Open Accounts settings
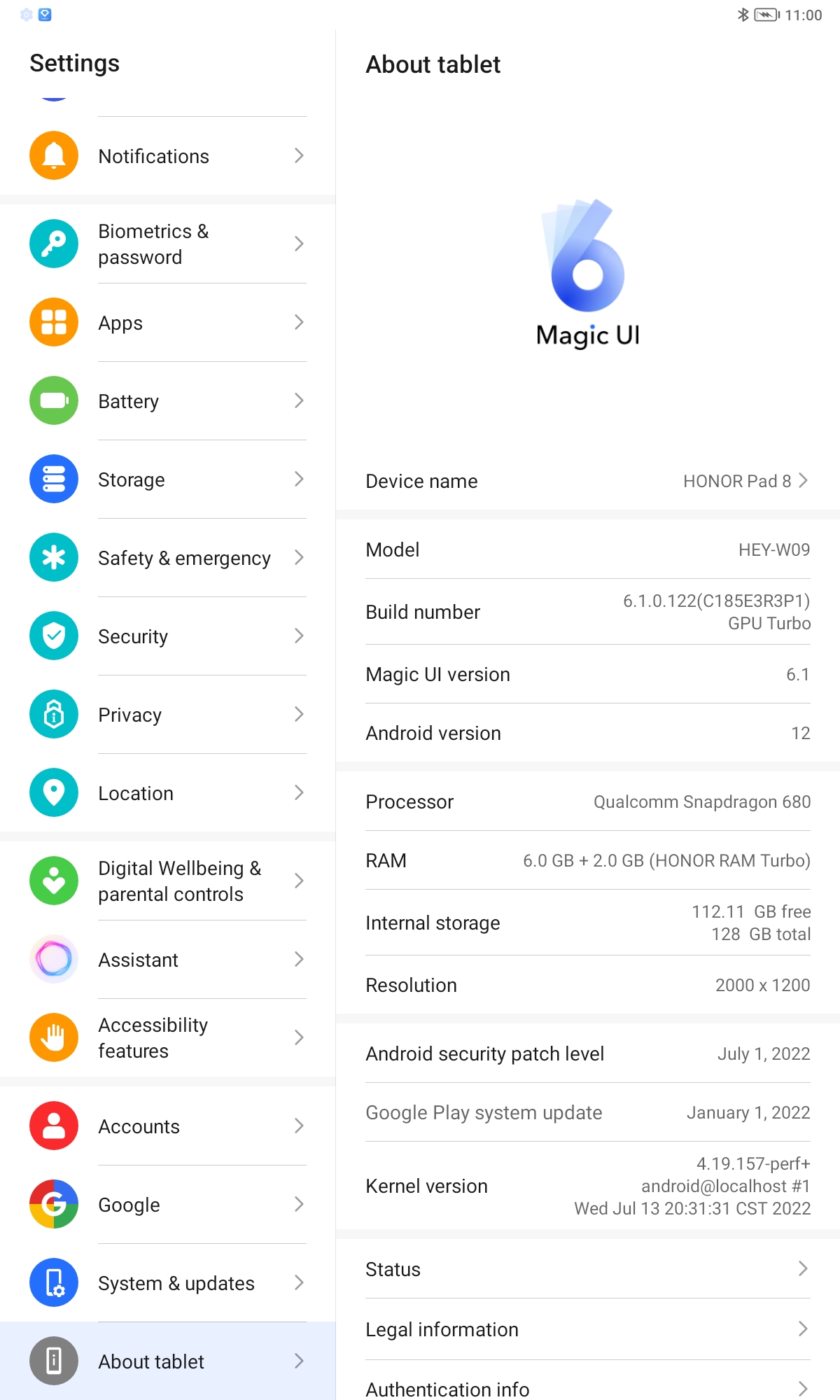 tap(168, 1126)
